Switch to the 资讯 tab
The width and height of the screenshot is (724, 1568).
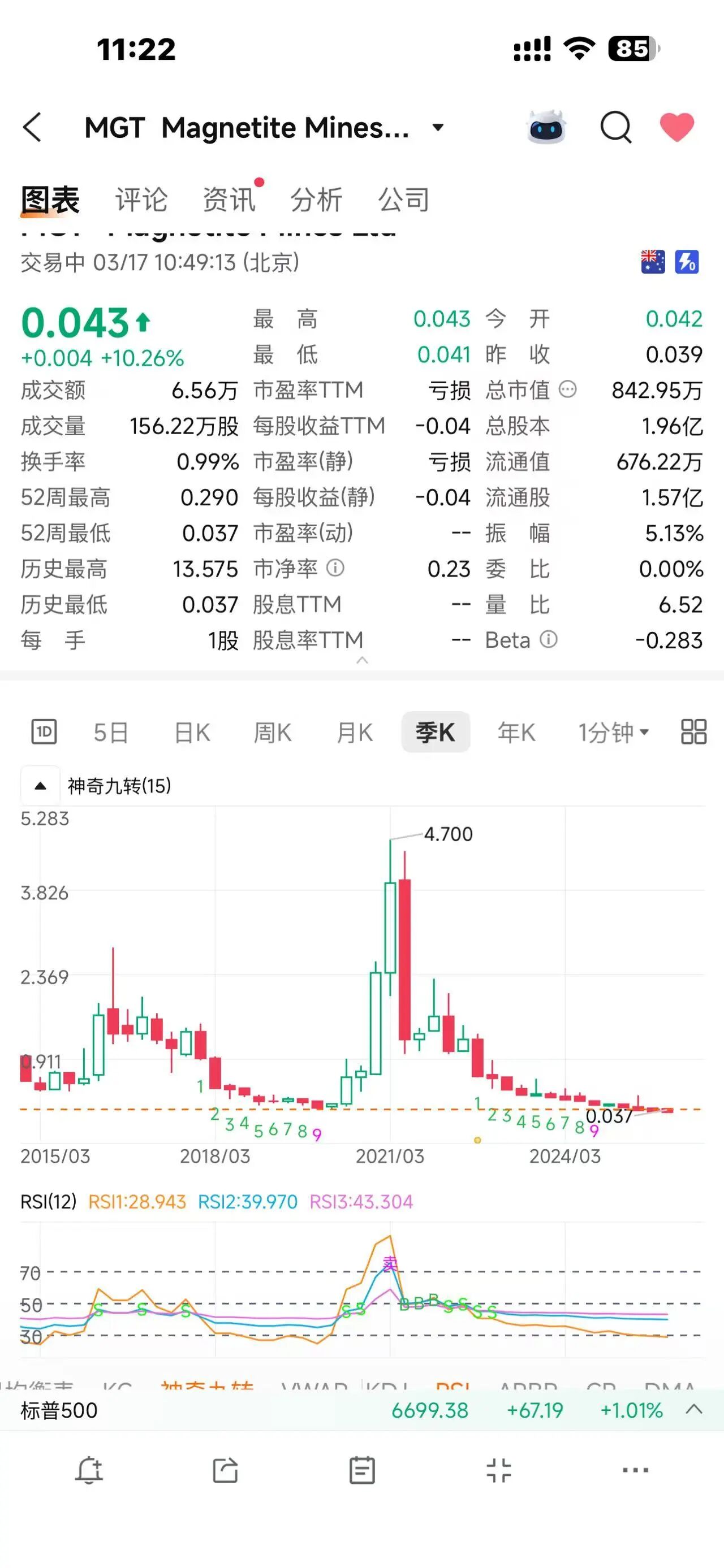pos(229,200)
